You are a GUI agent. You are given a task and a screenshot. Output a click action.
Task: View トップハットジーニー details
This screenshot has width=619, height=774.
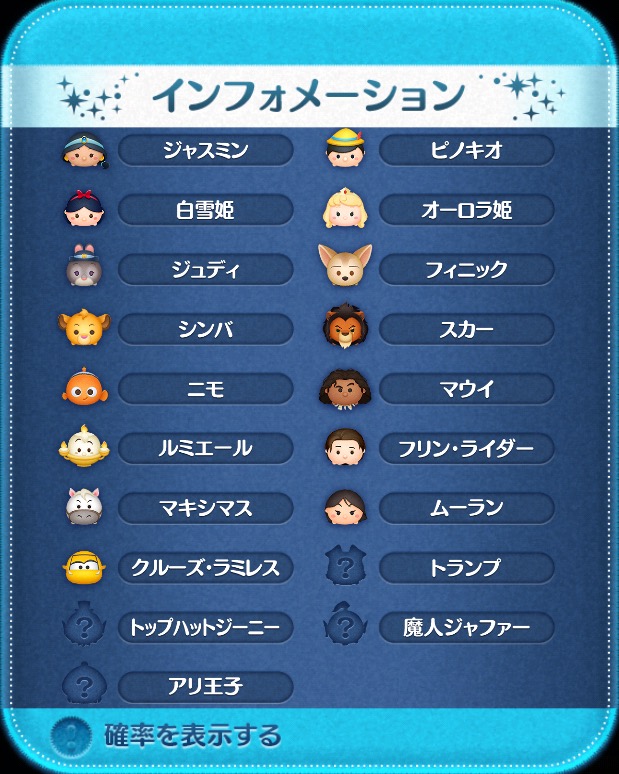pos(205,628)
